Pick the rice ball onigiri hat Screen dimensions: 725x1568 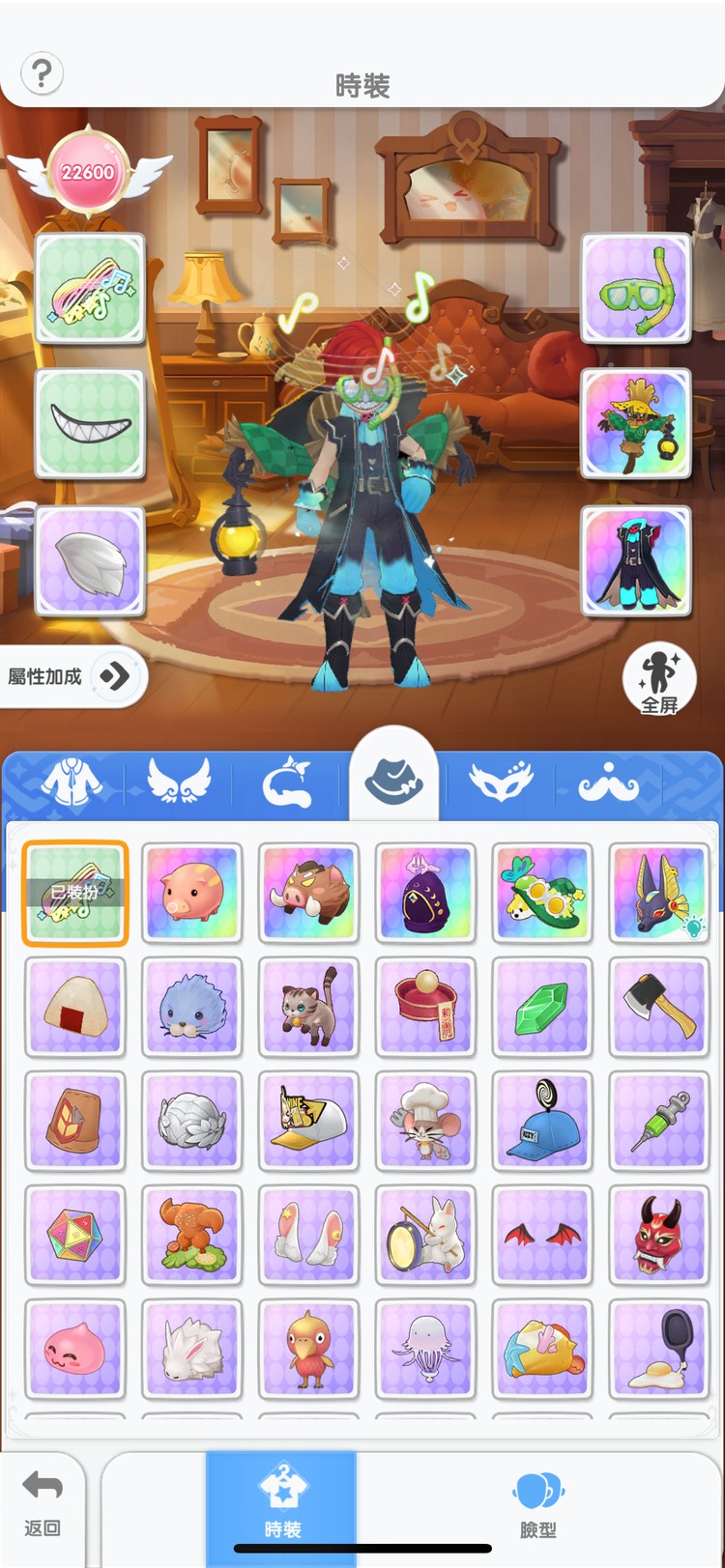[x=75, y=1008]
